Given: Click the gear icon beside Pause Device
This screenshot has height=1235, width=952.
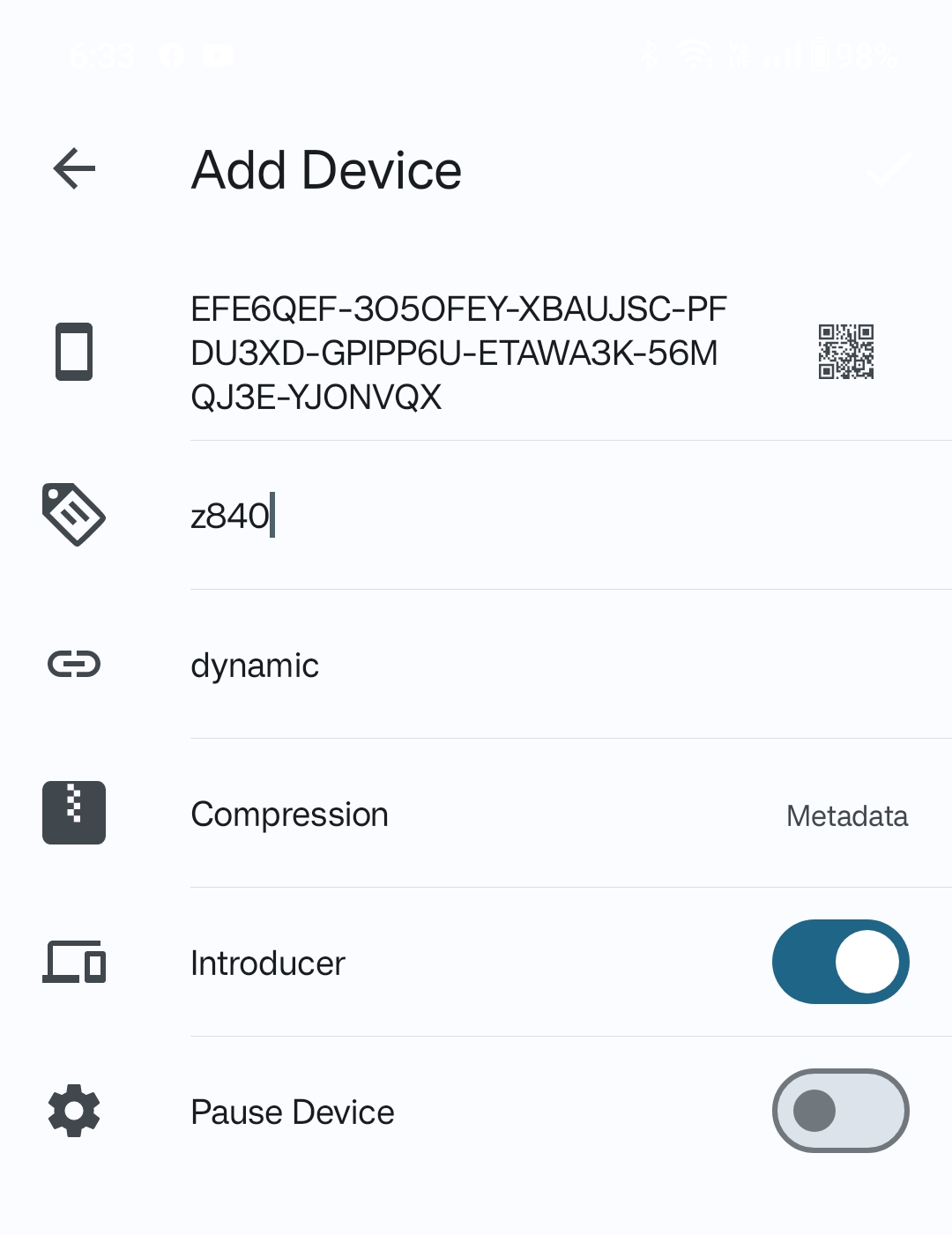Looking at the screenshot, I should (x=74, y=1111).
